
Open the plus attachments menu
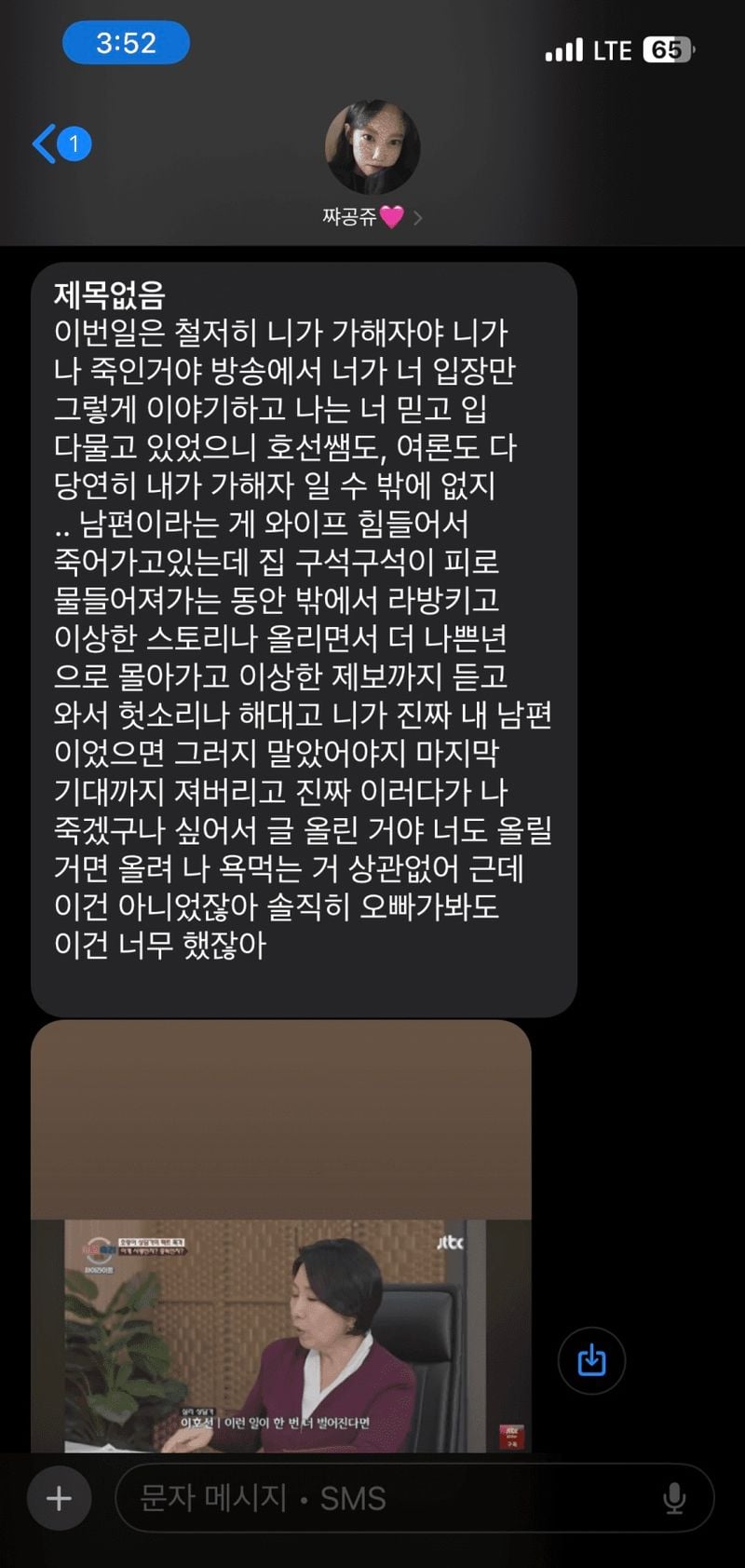click(59, 1498)
